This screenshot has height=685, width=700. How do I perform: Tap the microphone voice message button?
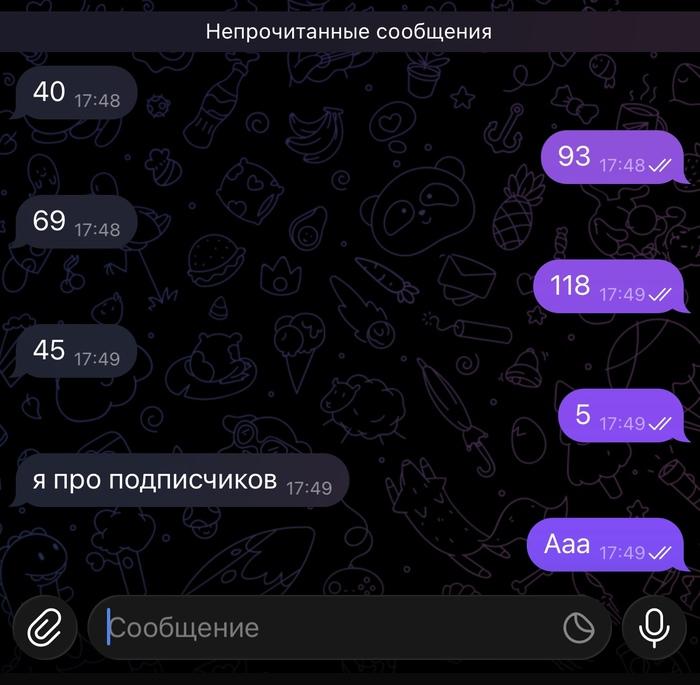654,628
